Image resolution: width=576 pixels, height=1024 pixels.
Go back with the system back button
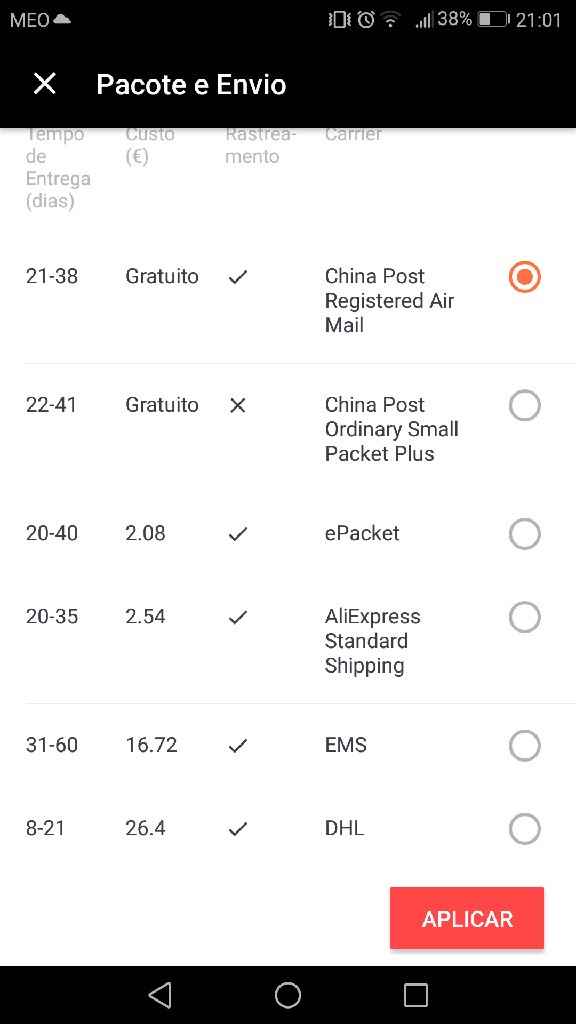point(160,995)
